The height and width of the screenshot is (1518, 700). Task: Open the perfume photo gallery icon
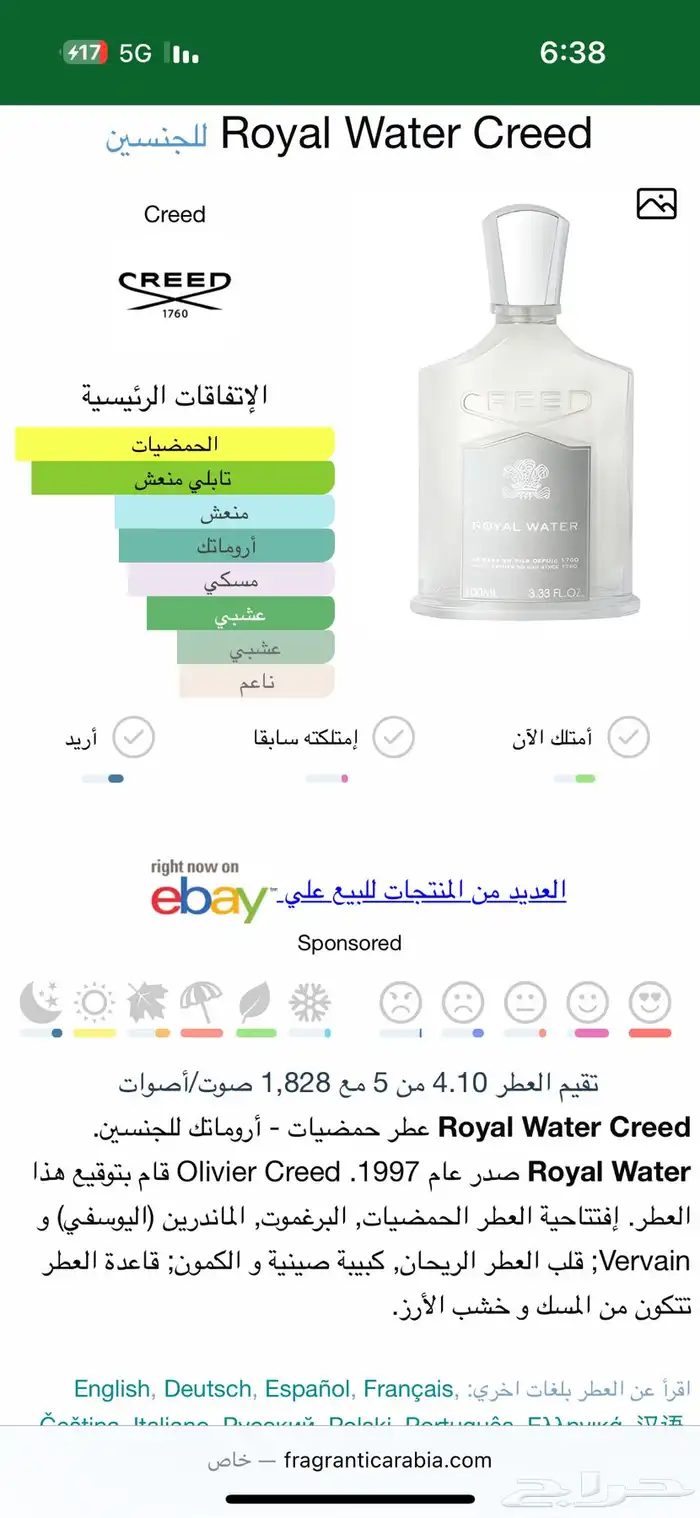[656, 203]
